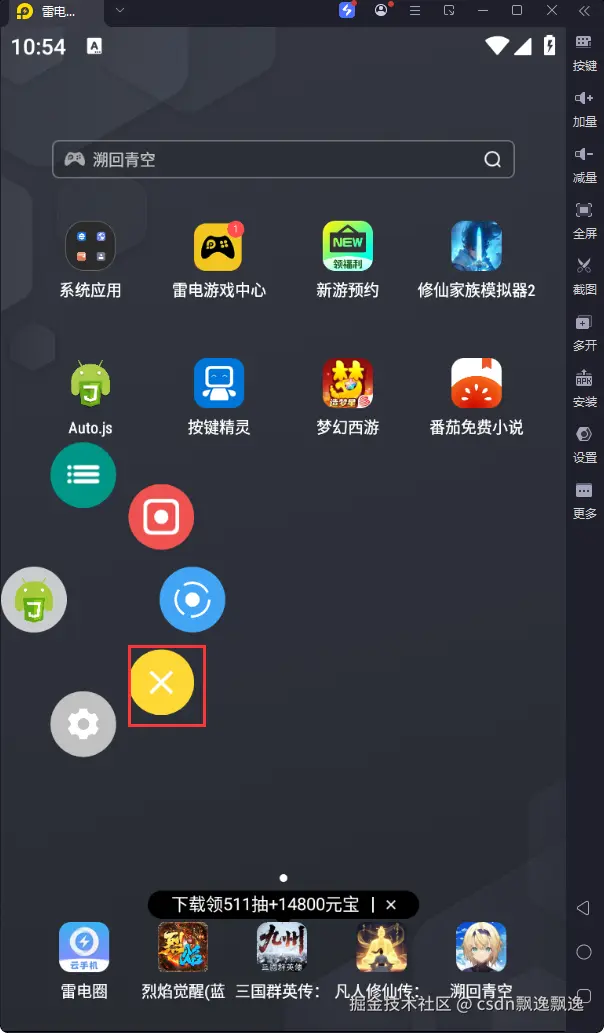This screenshot has width=604, height=1033.
Task: Open 梦幻西游 game
Action: pos(347,385)
